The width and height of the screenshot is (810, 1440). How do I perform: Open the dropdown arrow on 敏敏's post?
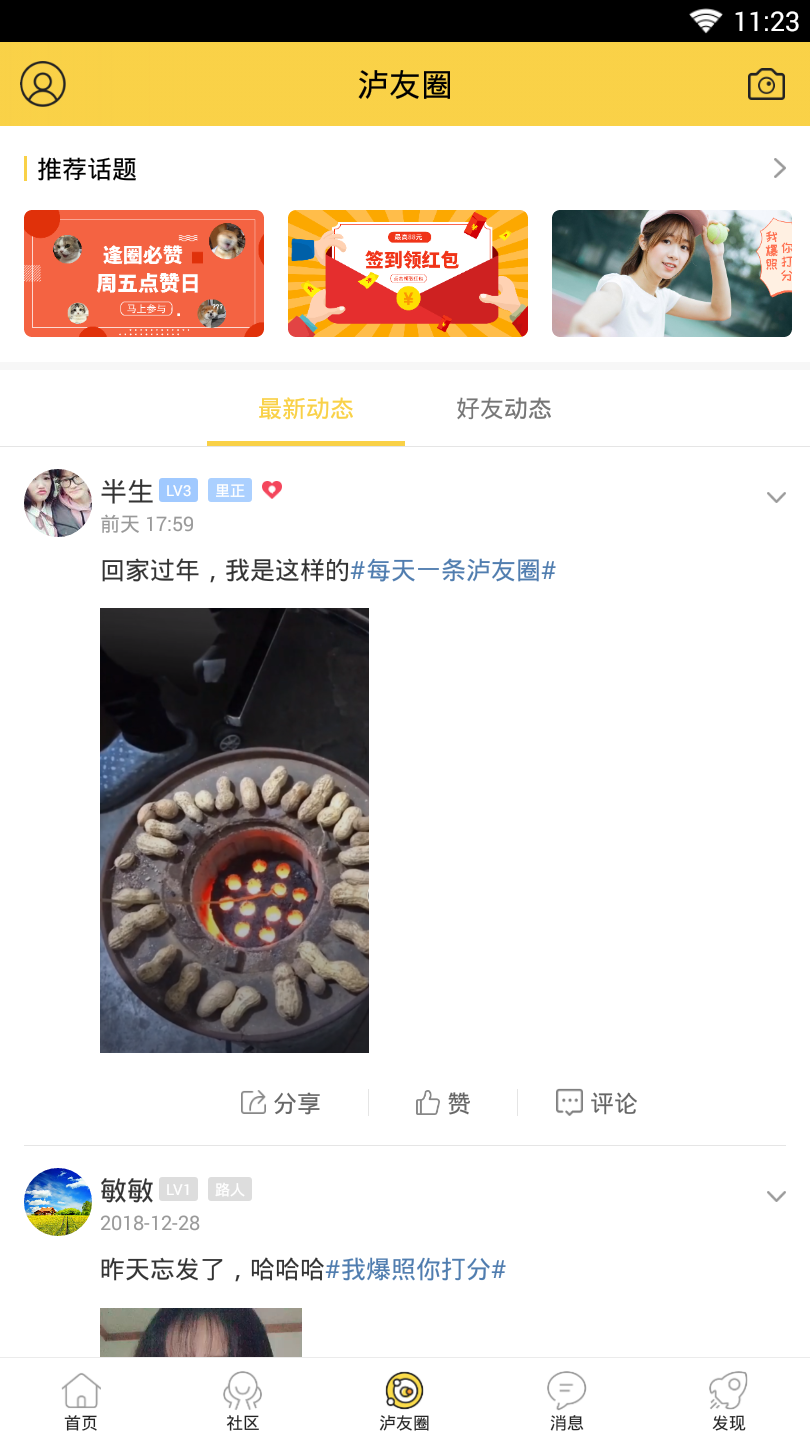click(777, 1195)
